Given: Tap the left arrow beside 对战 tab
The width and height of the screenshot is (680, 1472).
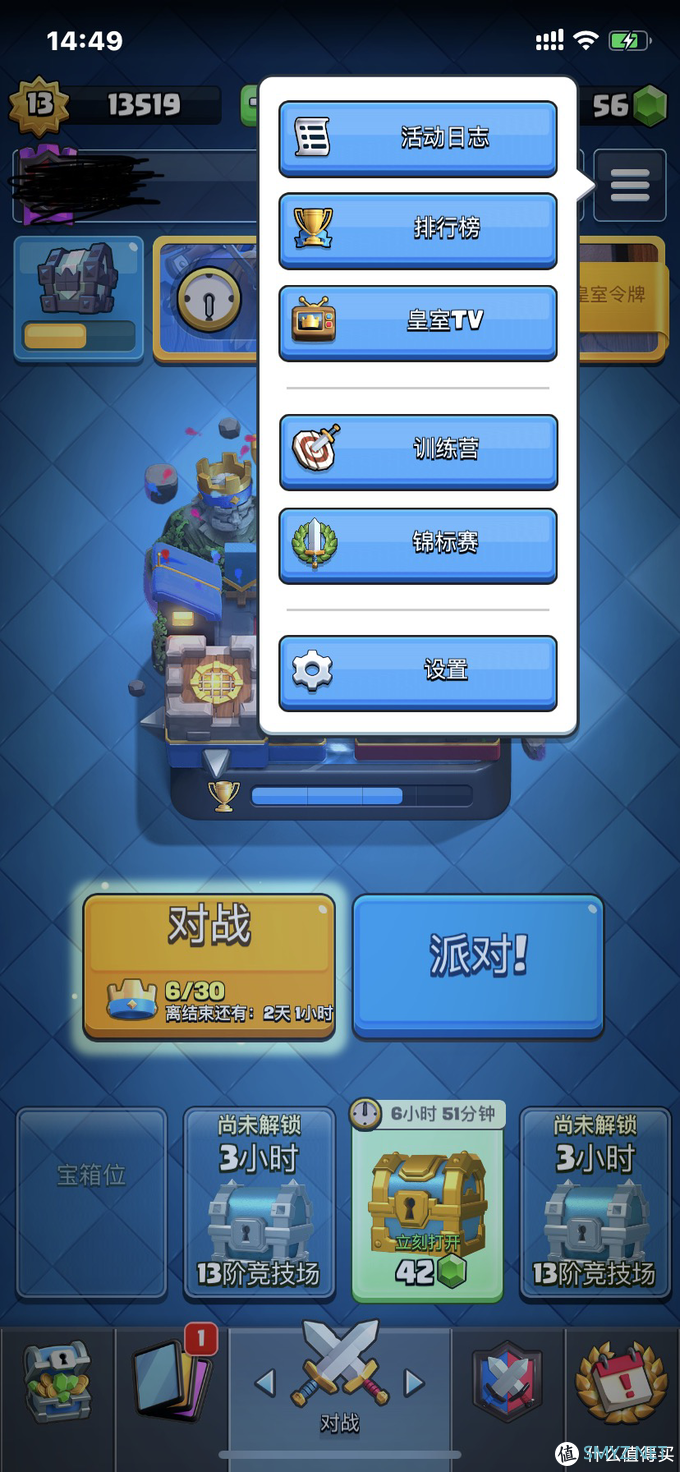Looking at the screenshot, I should [265, 1383].
